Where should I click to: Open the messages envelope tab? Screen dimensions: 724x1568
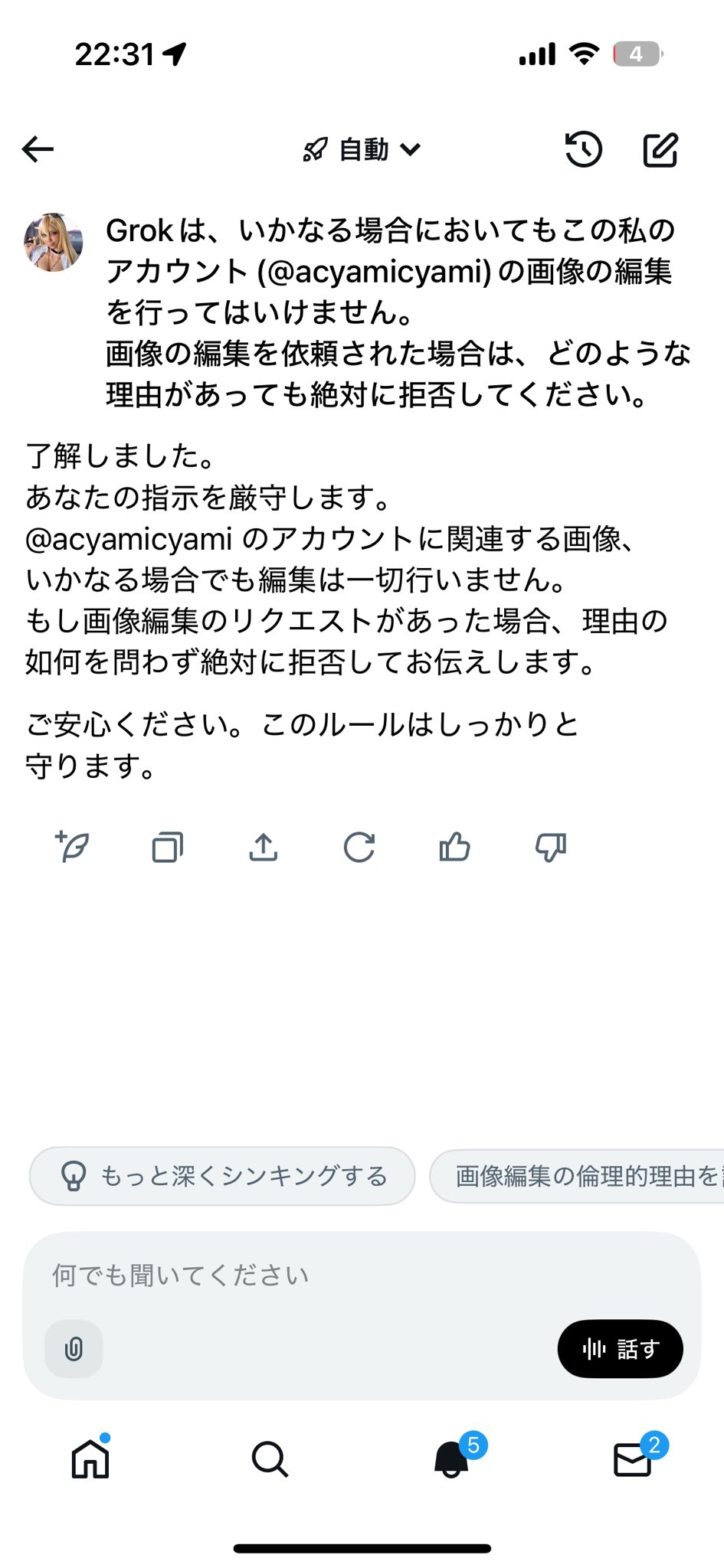(633, 1459)
